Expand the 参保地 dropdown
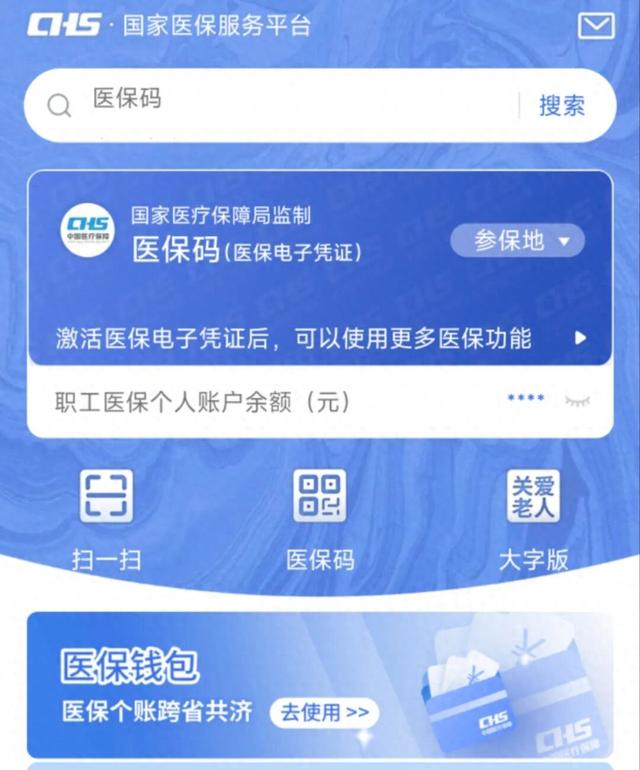 pos(517,241)
